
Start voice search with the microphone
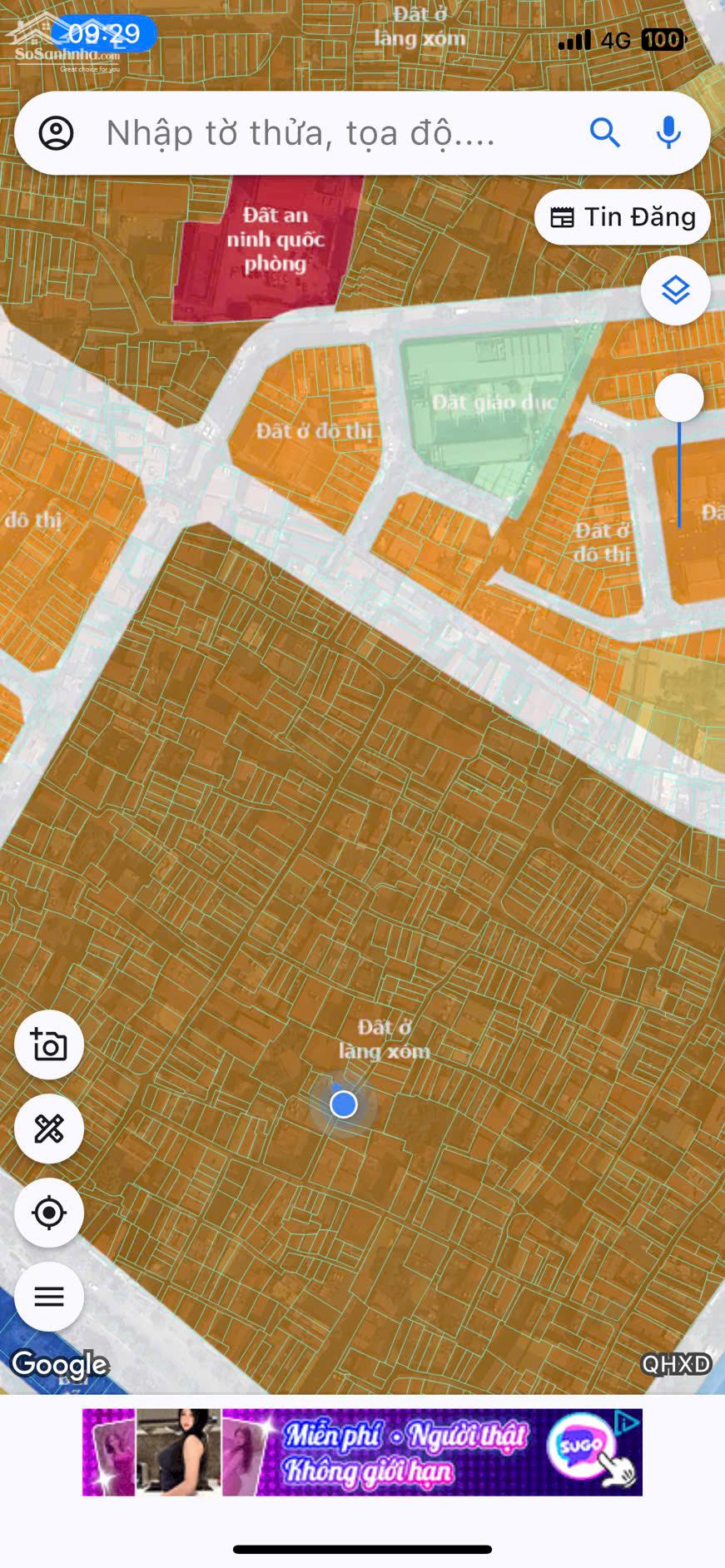coord(668,133)
